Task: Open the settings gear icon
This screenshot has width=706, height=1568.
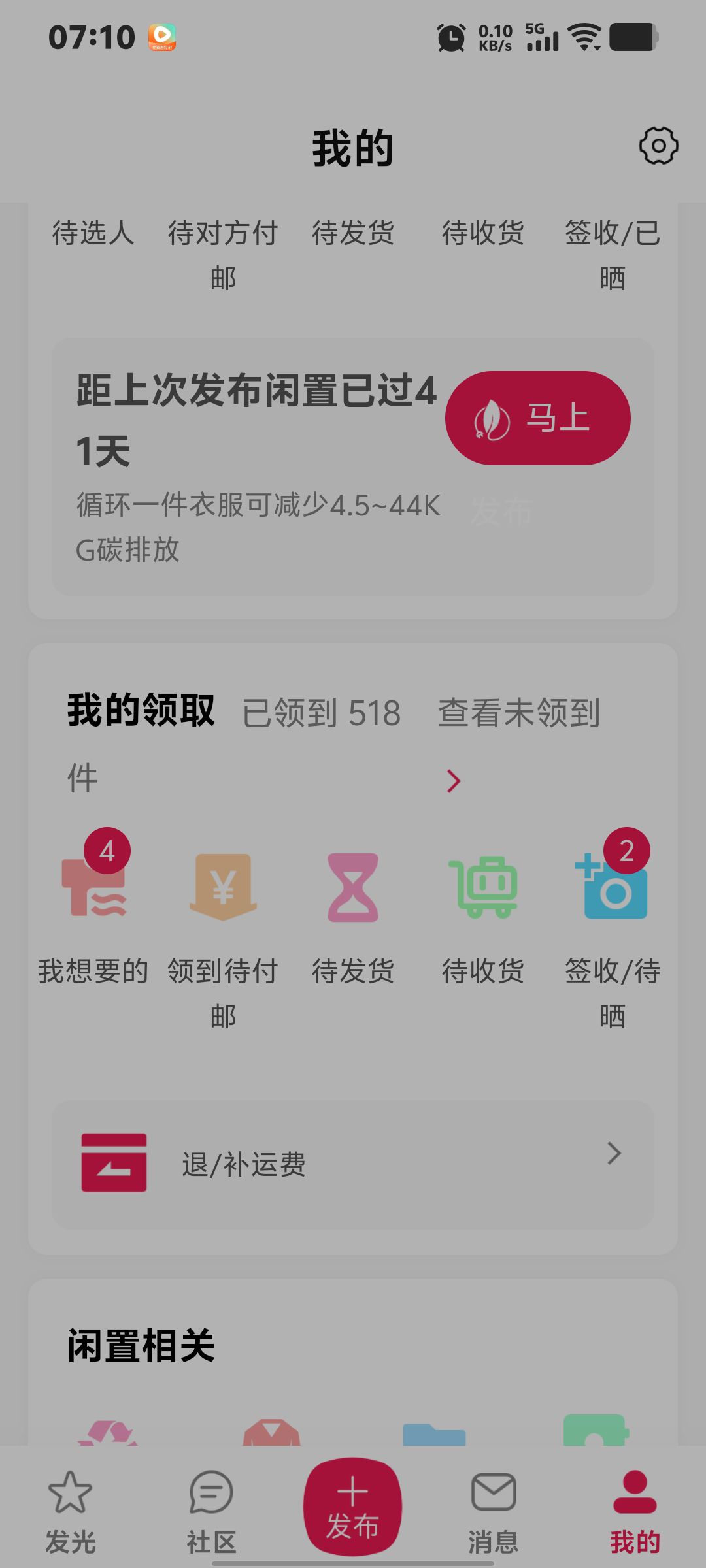Action: [x=658, y=146]
